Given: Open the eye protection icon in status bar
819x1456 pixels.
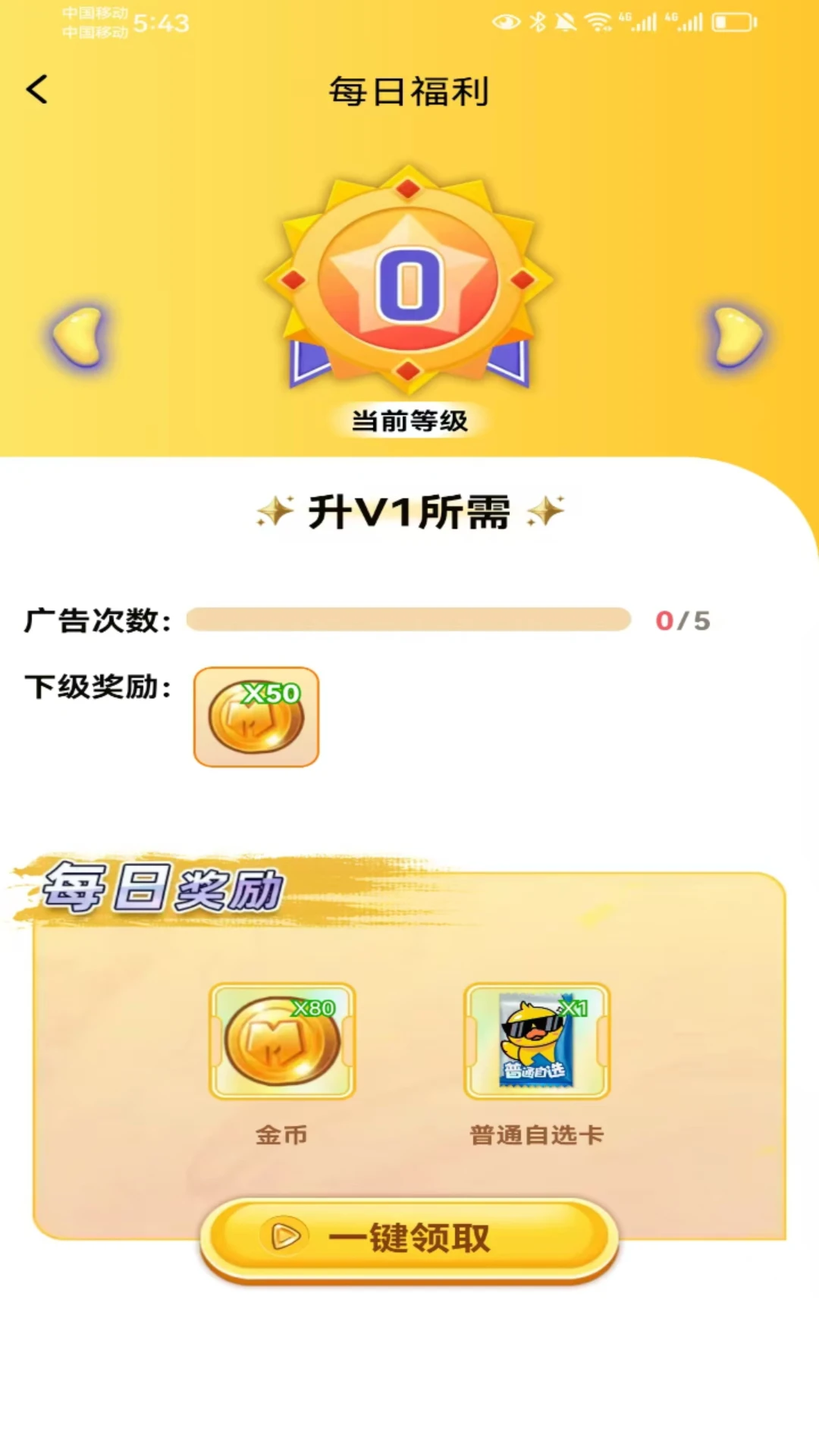Looking at the screenshot, I should click(x=506, y=21).
